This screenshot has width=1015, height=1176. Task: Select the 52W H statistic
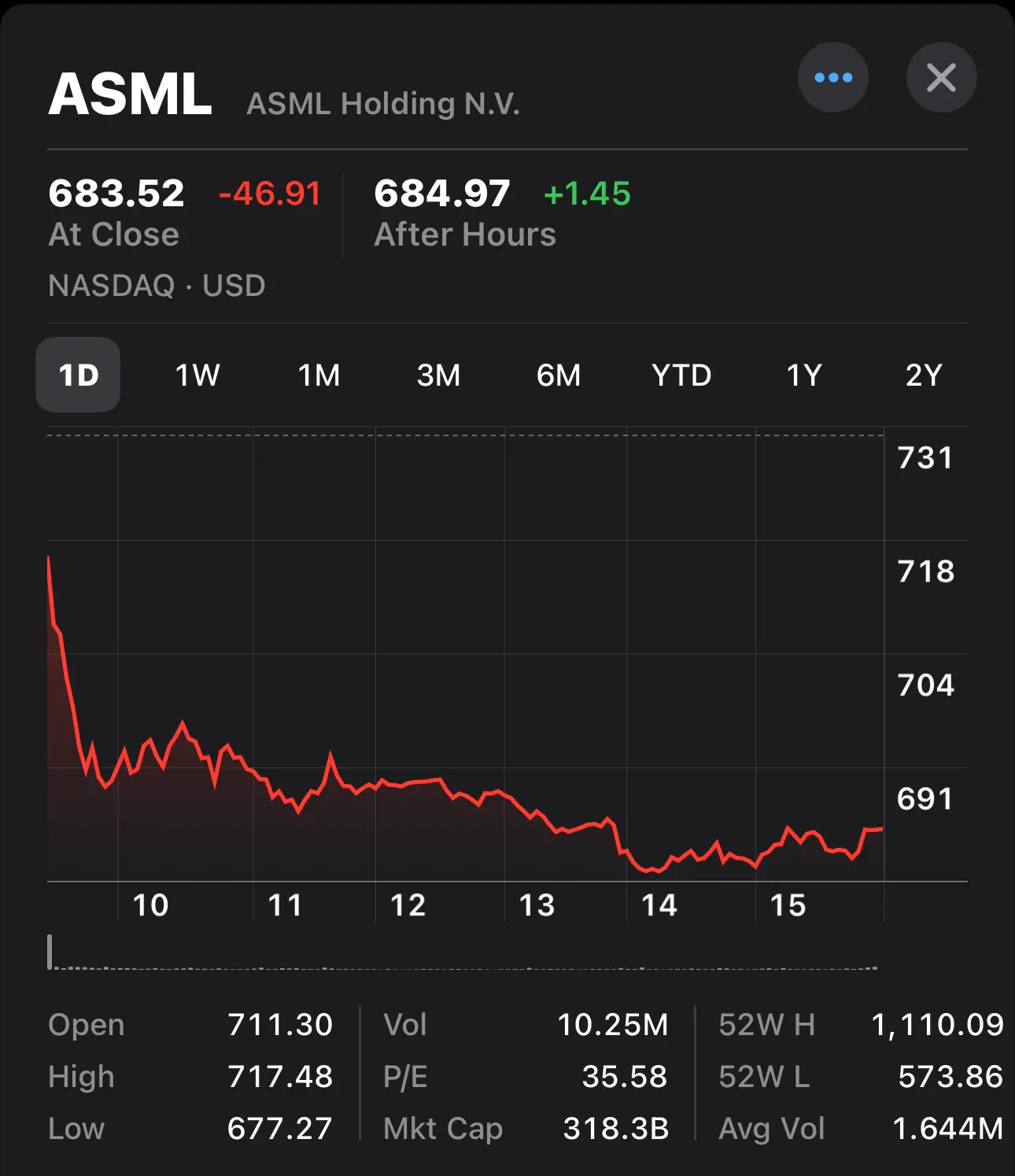click(x=764, y=1024)
